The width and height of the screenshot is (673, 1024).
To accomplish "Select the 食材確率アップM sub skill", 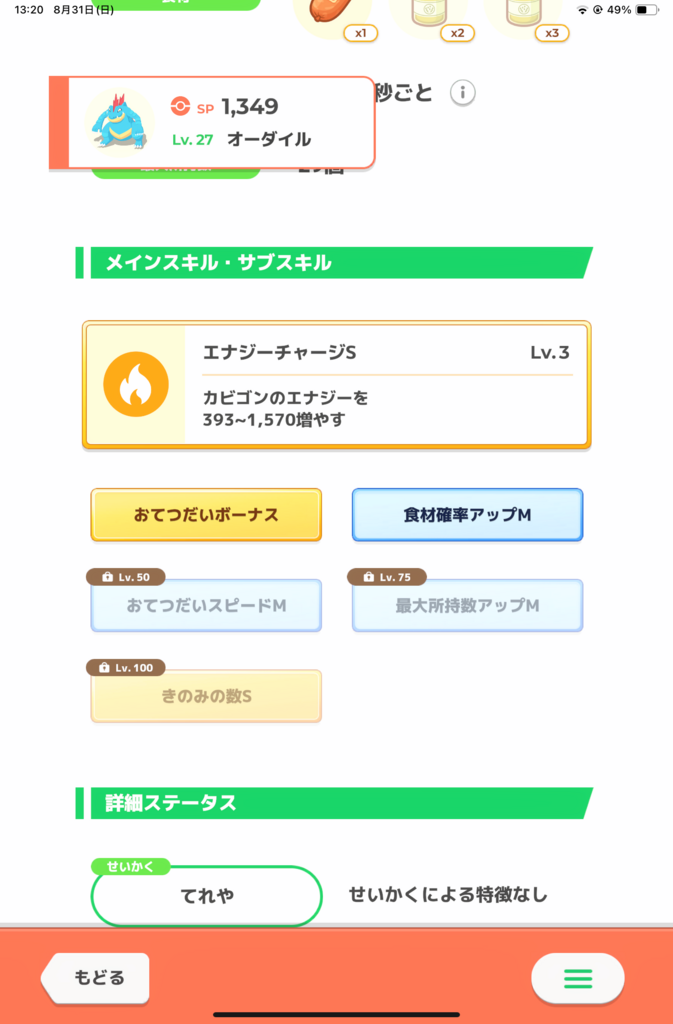I will pyautogui.click(x=467, y=515).
